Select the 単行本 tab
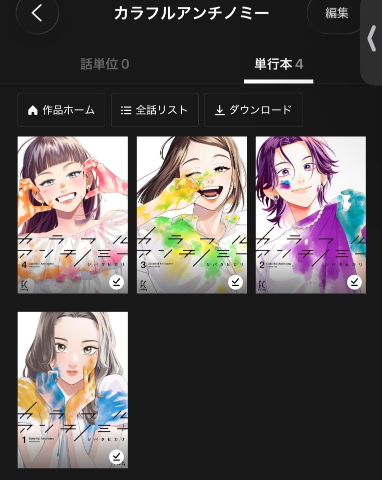 pyautogui.click(x=279, y=64)
